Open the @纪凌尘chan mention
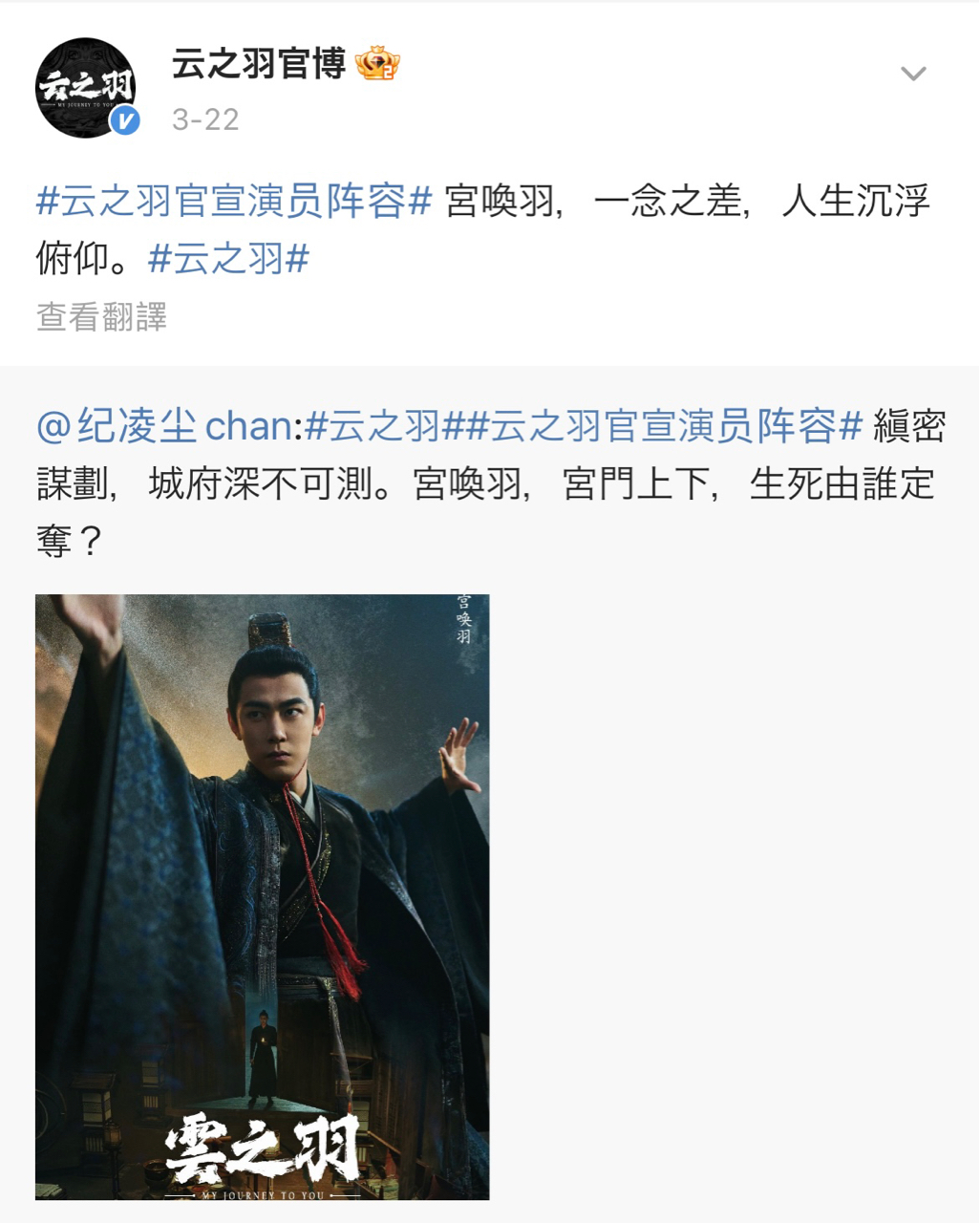The height and width of the screenshot is (1223, 980). click(164, 426)
